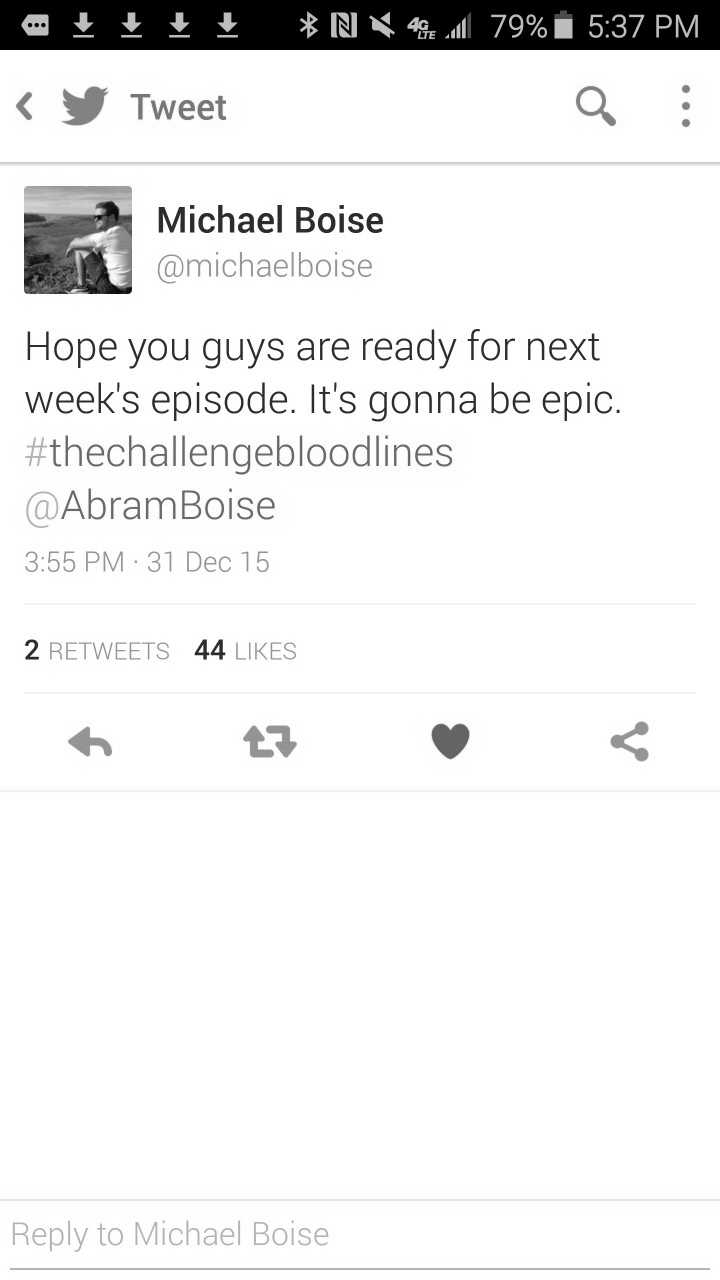Open the Michael Boise name link
The width and height of the screenshot is (720, 1280).
pyautogui.click(x=270, y=220)
